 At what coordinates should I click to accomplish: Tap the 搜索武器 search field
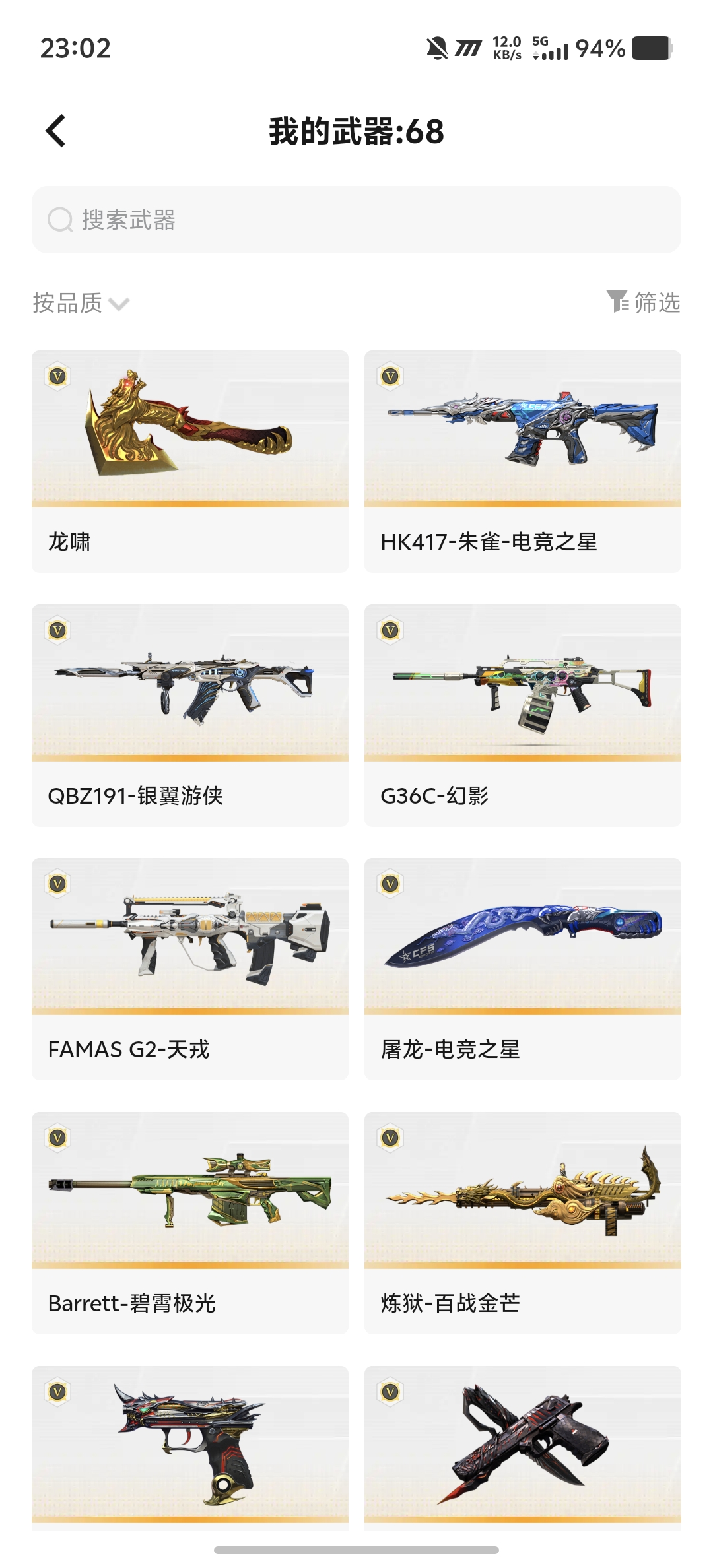click(x=356, y=220)
